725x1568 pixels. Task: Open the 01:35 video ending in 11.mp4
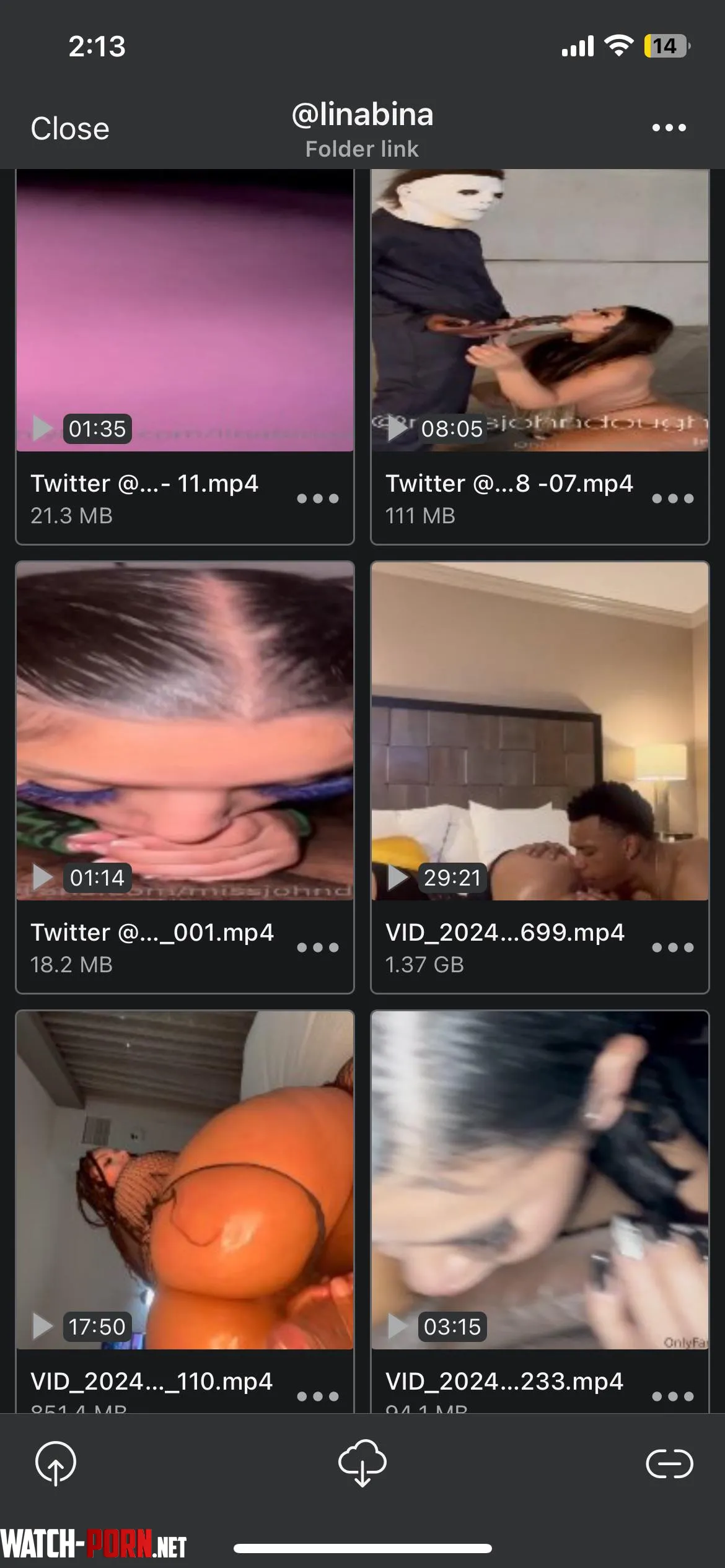point(185,310)
